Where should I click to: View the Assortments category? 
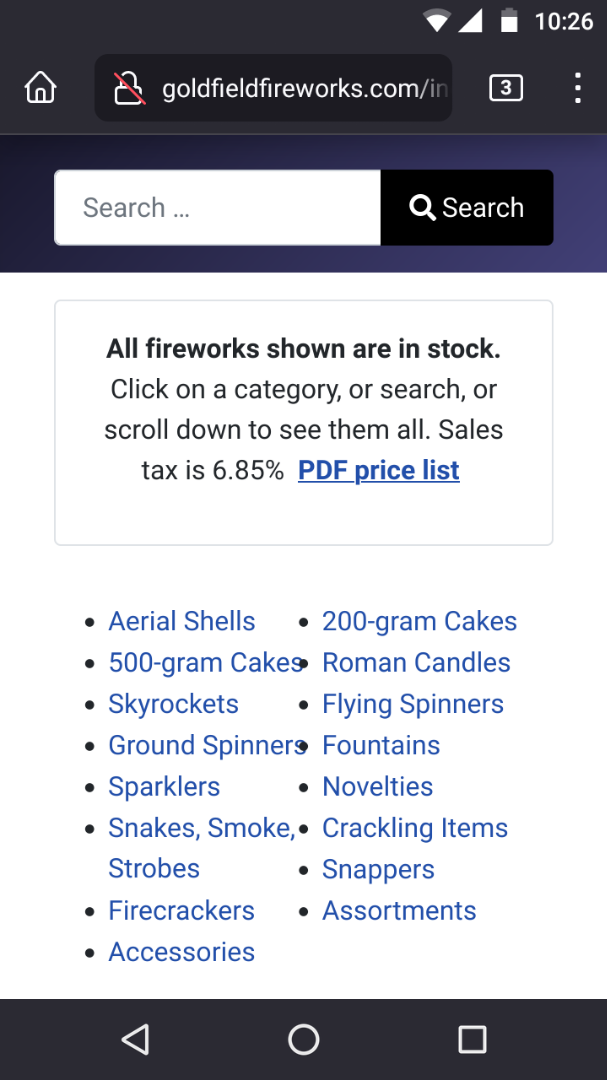coord(399,911)
